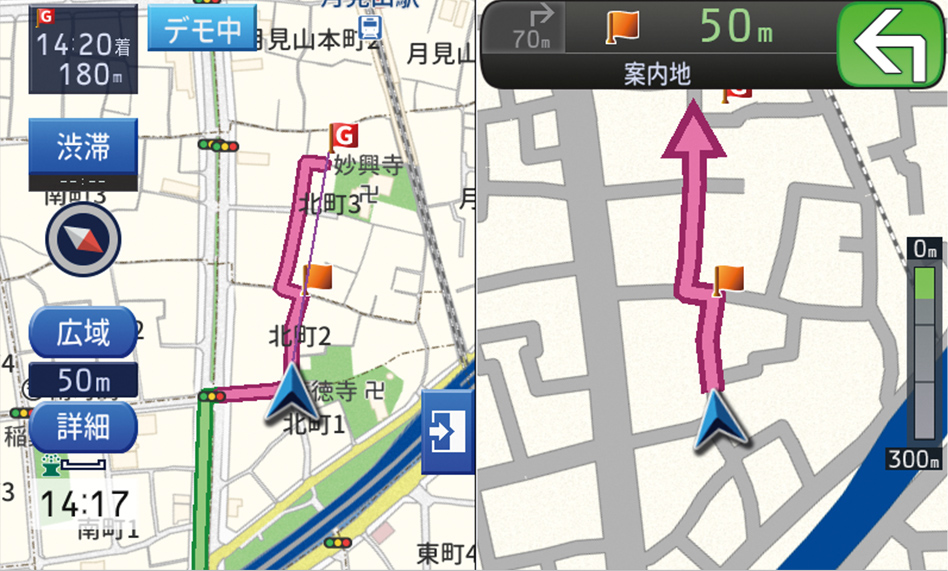Tap the デモ中 demo button
The width and height of the screenshot is (948, 571).
202,29
